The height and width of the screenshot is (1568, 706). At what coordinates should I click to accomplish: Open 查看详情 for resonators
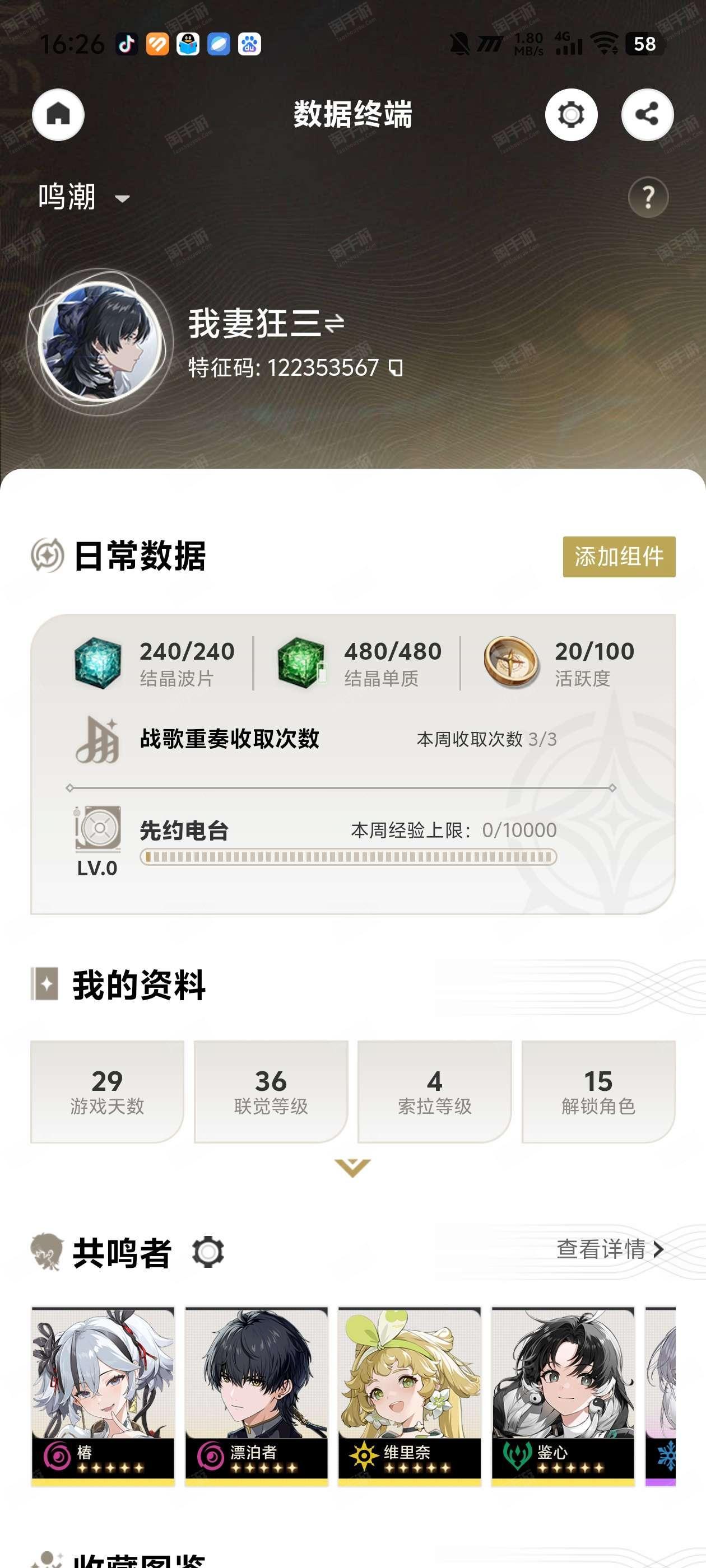tap(610, 1249)
